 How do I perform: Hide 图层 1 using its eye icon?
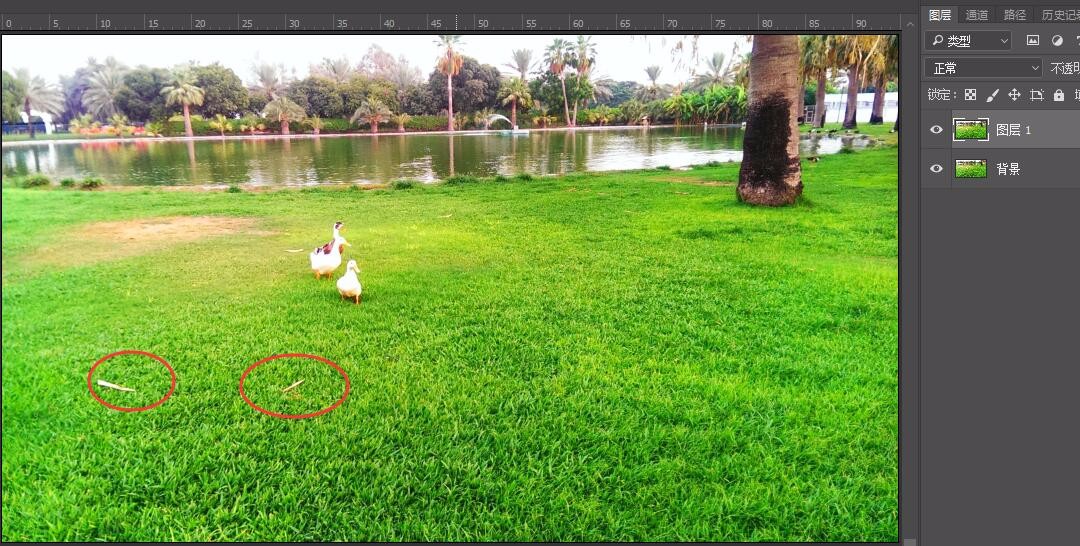[936, 130]
